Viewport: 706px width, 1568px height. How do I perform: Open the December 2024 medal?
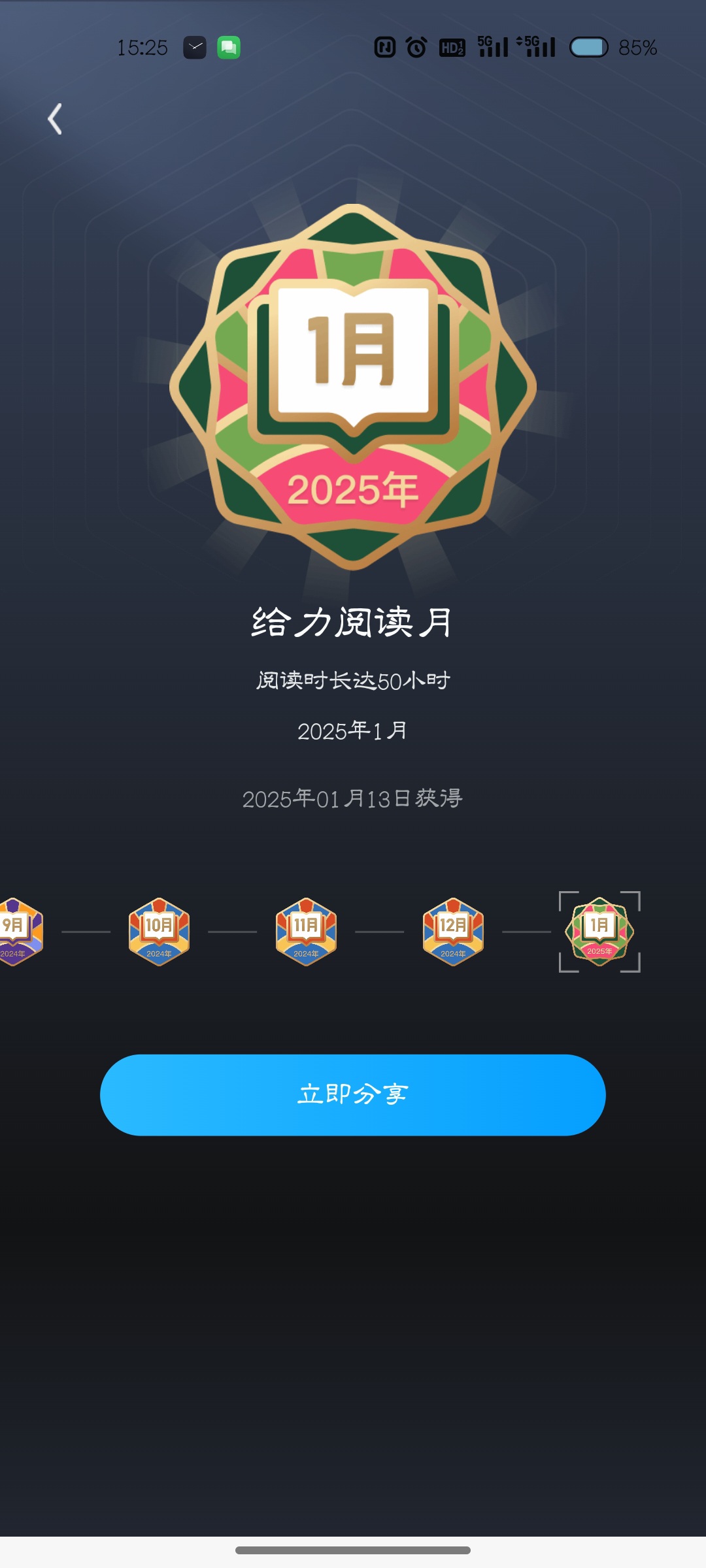(453, 932)
